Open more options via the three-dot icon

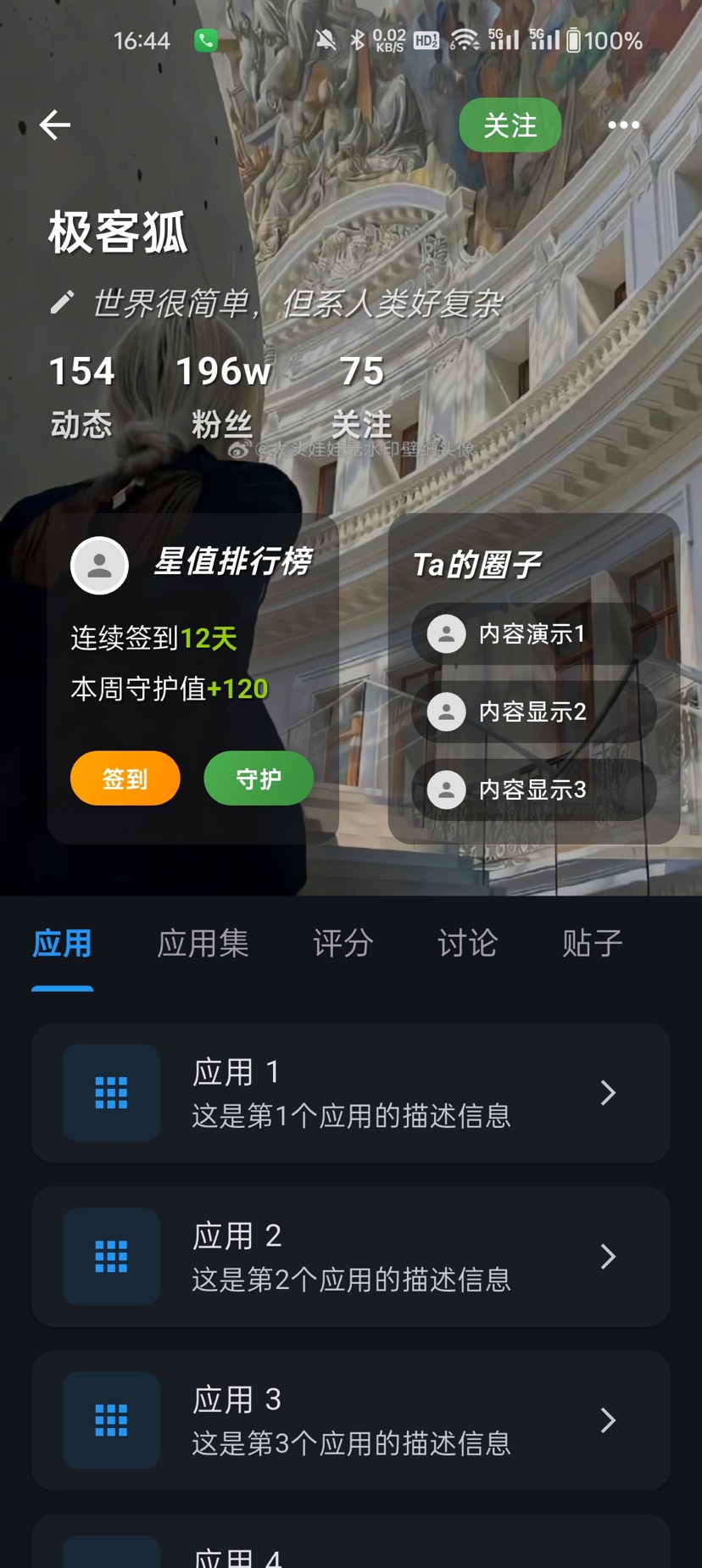[623, 125]
